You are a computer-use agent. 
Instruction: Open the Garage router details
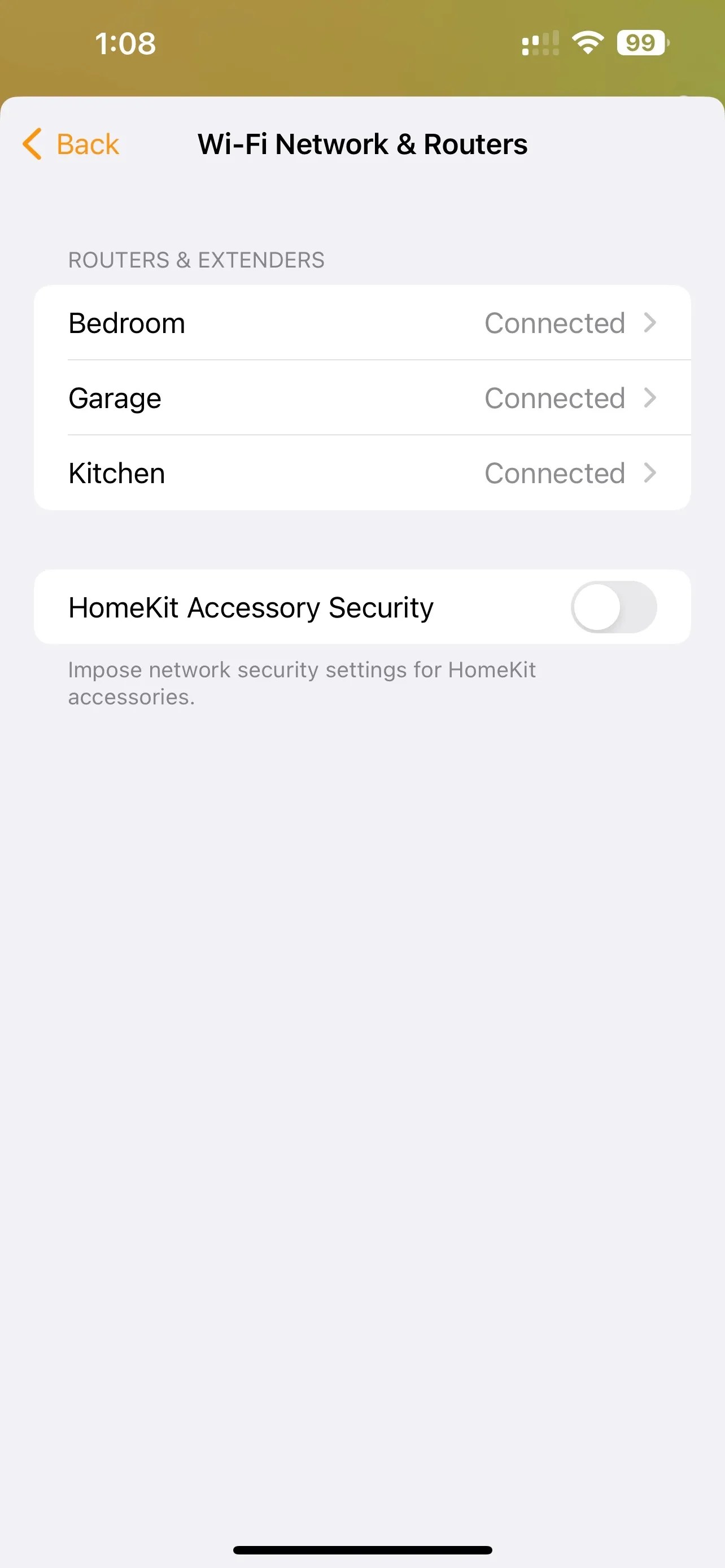pyautogui.click(x=361, y=398)
